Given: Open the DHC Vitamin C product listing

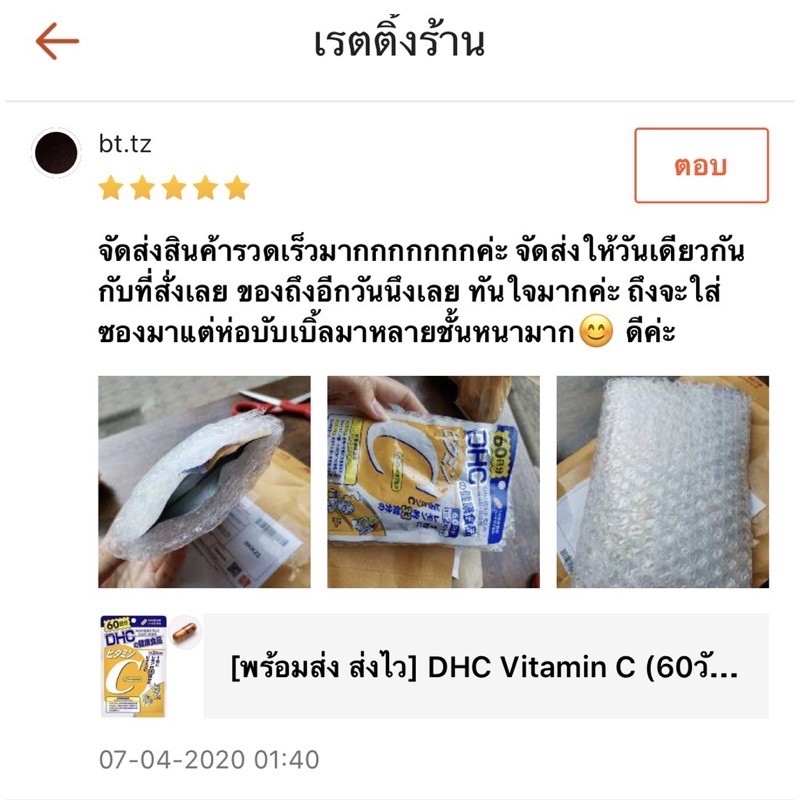Looking at the screenshot, I should (485, 666).
